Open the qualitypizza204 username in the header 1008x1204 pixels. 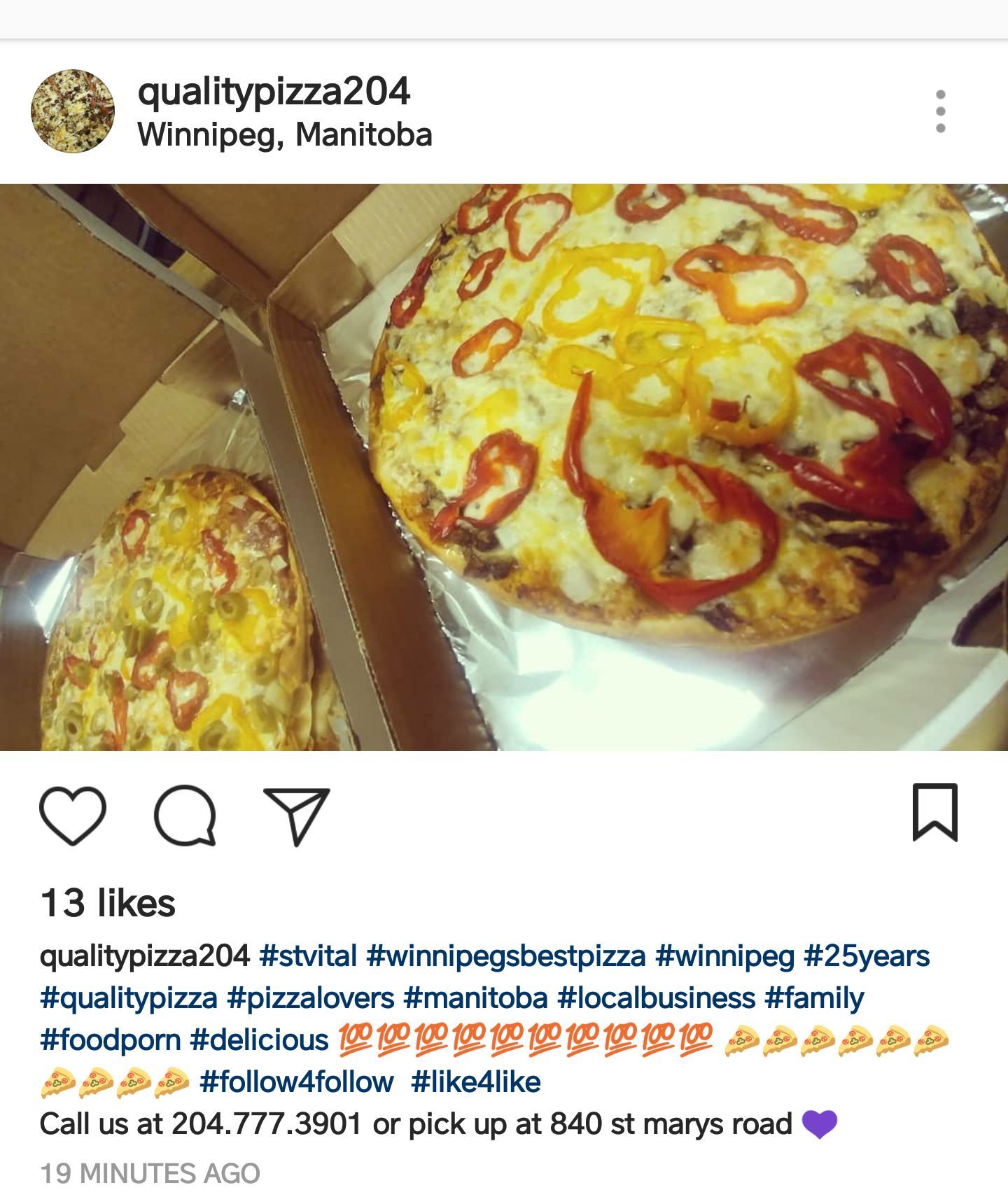pyautogui.click(x=274, y=92)
